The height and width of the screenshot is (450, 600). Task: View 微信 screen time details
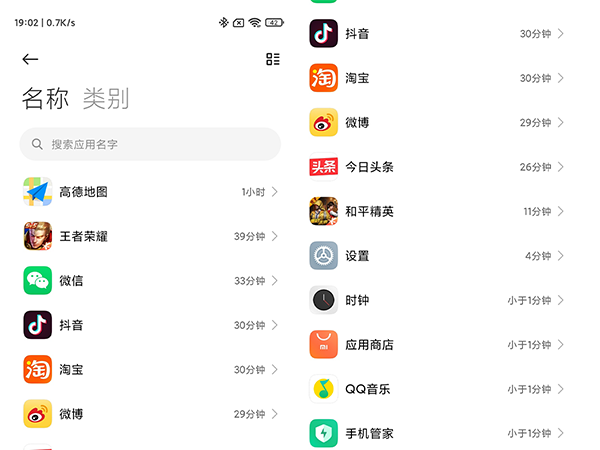(x=150, y=281)
